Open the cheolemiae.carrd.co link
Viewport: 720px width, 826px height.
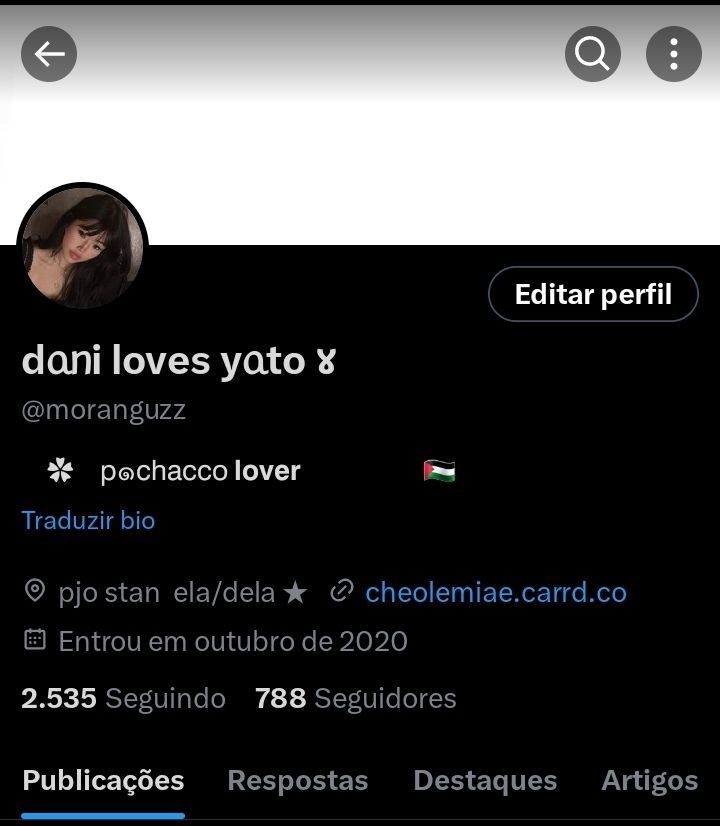click(x=495, y=592)
